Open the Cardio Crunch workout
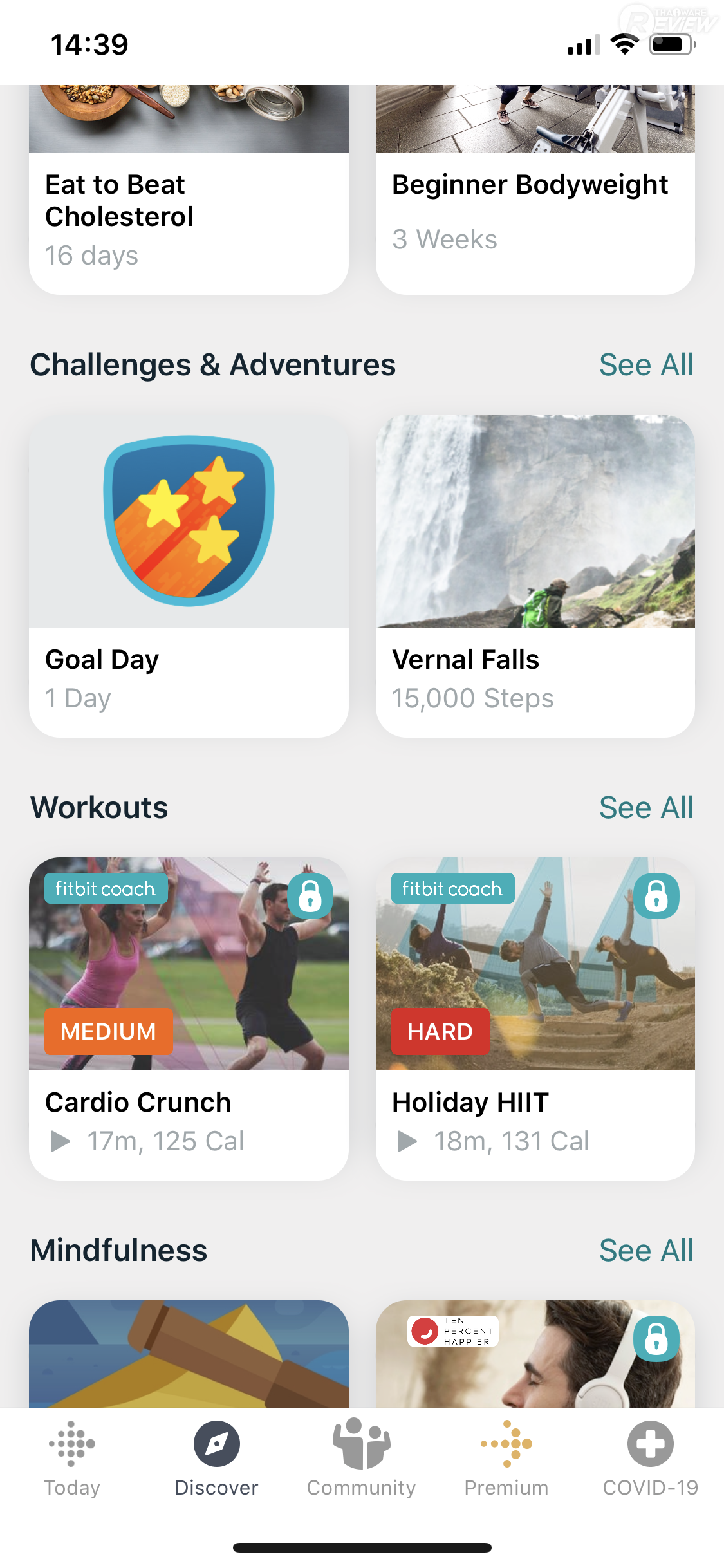The height and width of the screenshot is (1568, 724). point(189,1018)
